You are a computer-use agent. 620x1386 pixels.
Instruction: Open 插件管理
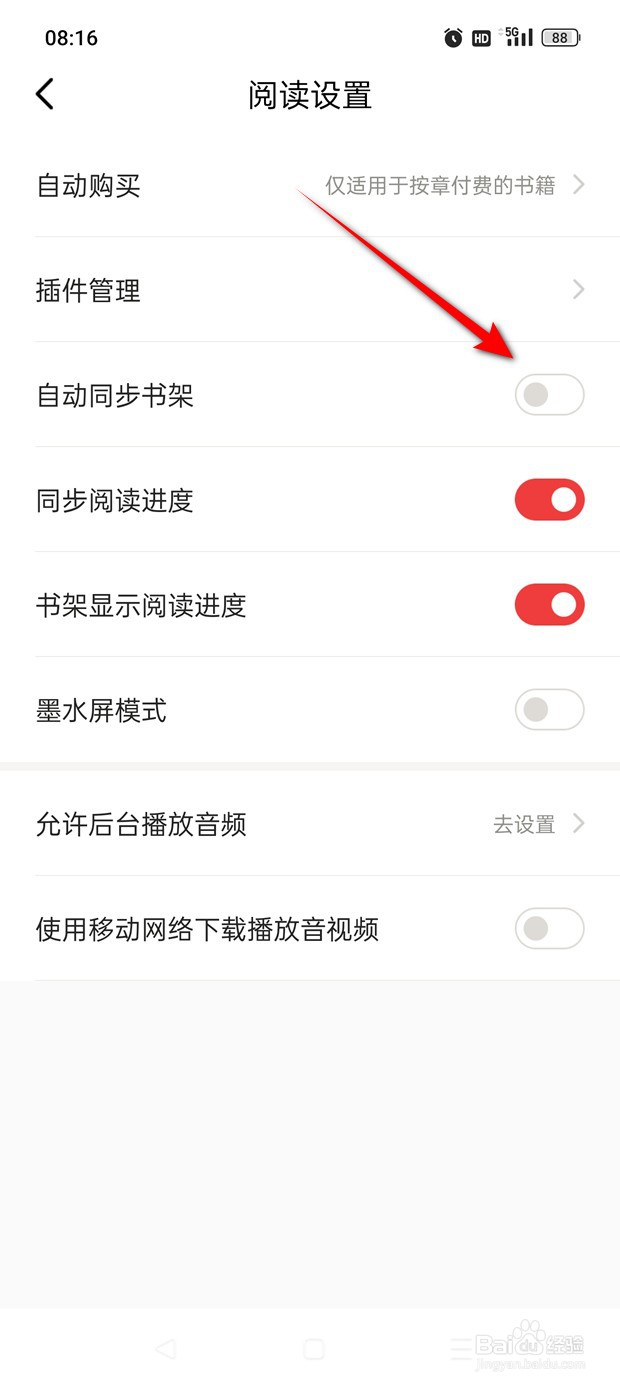tap(310, 290)
